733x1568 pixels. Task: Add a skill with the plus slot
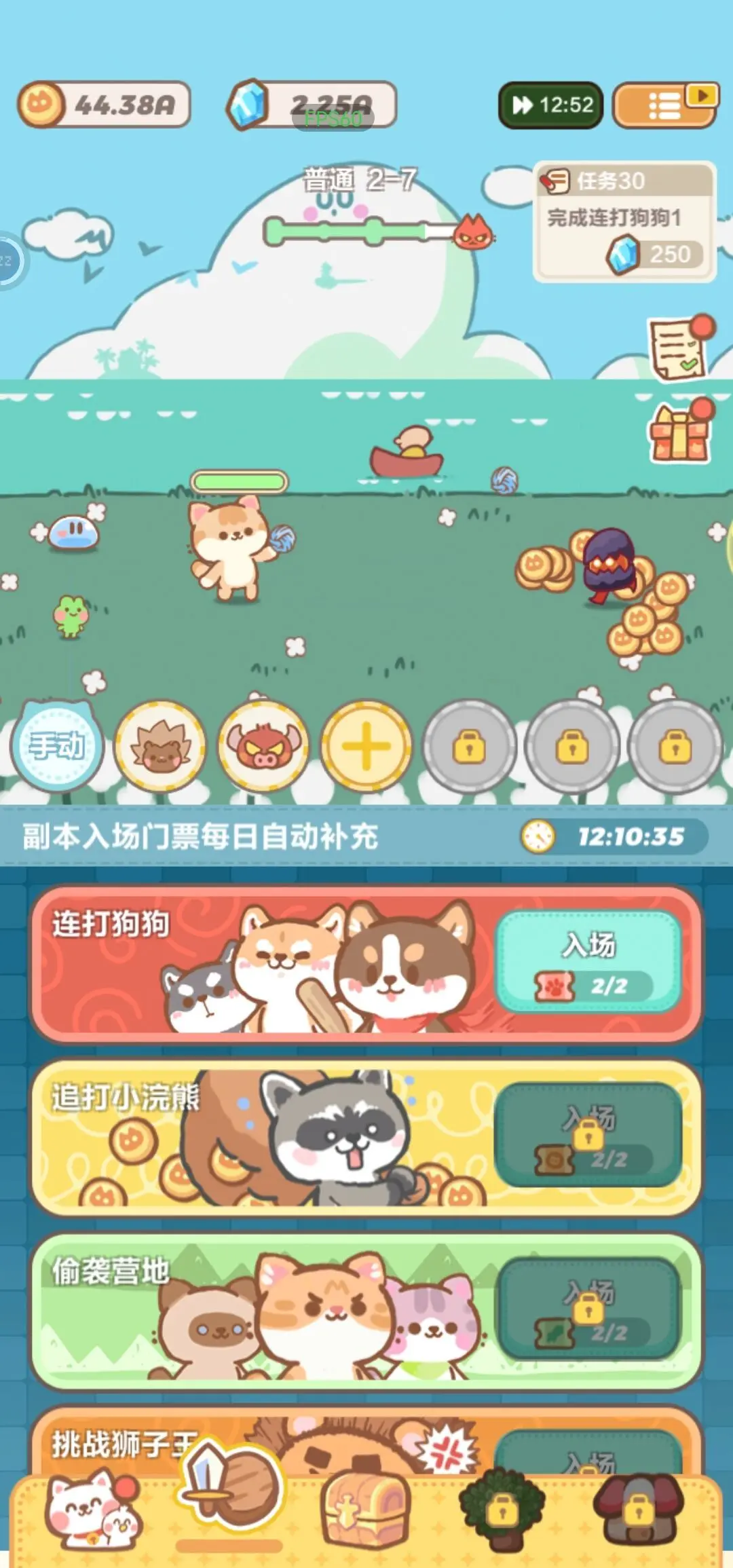pos(366,747)
